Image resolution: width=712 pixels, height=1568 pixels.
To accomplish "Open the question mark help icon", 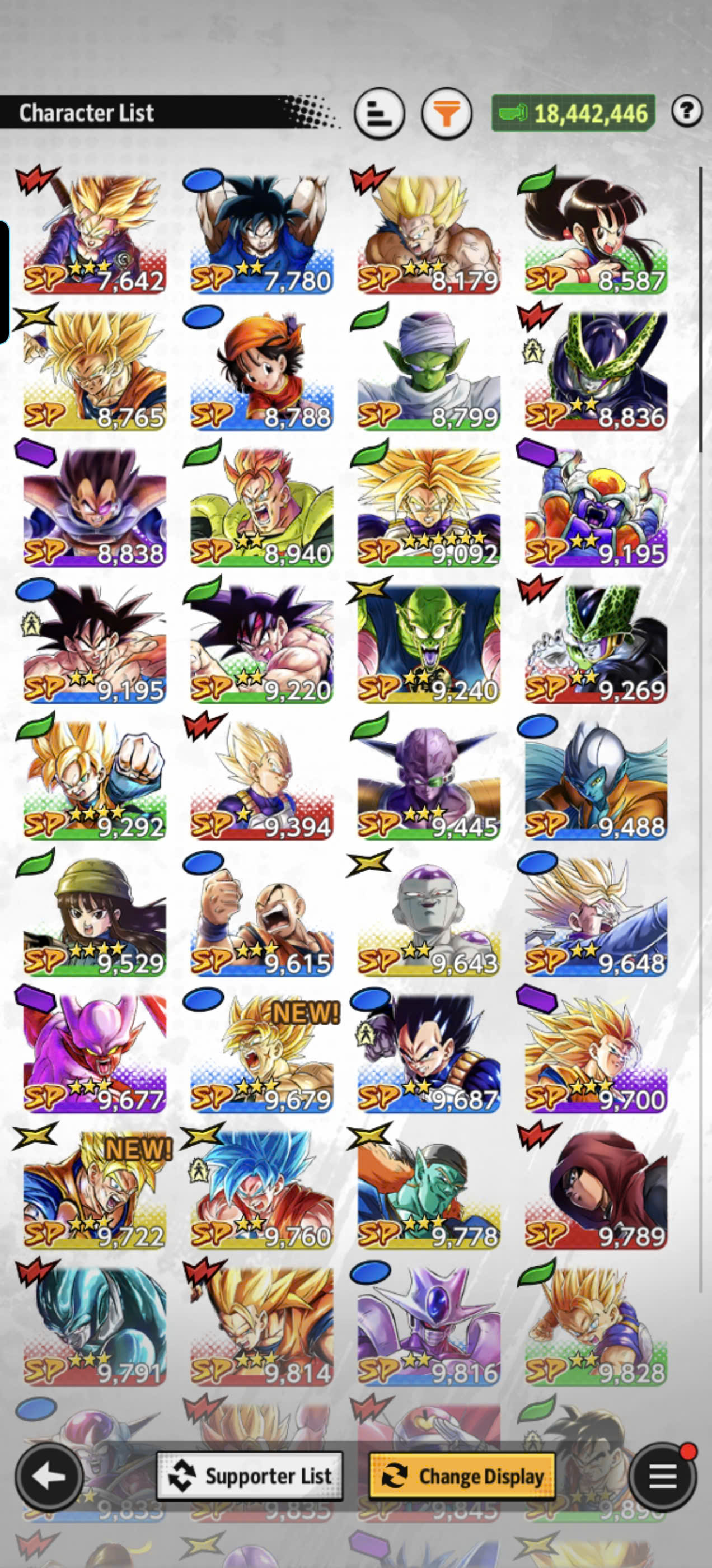I will coord(687,111).
